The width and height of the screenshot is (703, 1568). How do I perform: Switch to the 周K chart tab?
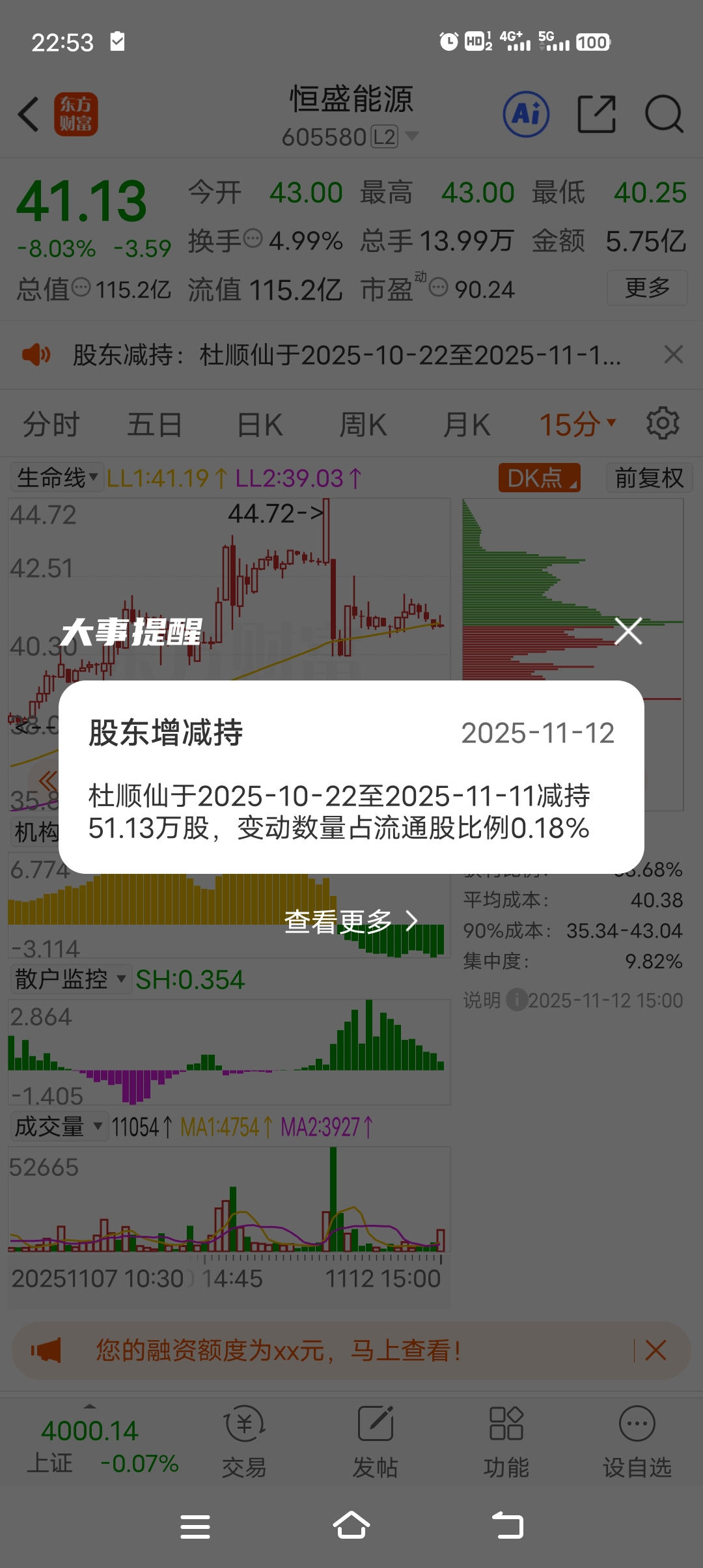(x=363, y=425)
